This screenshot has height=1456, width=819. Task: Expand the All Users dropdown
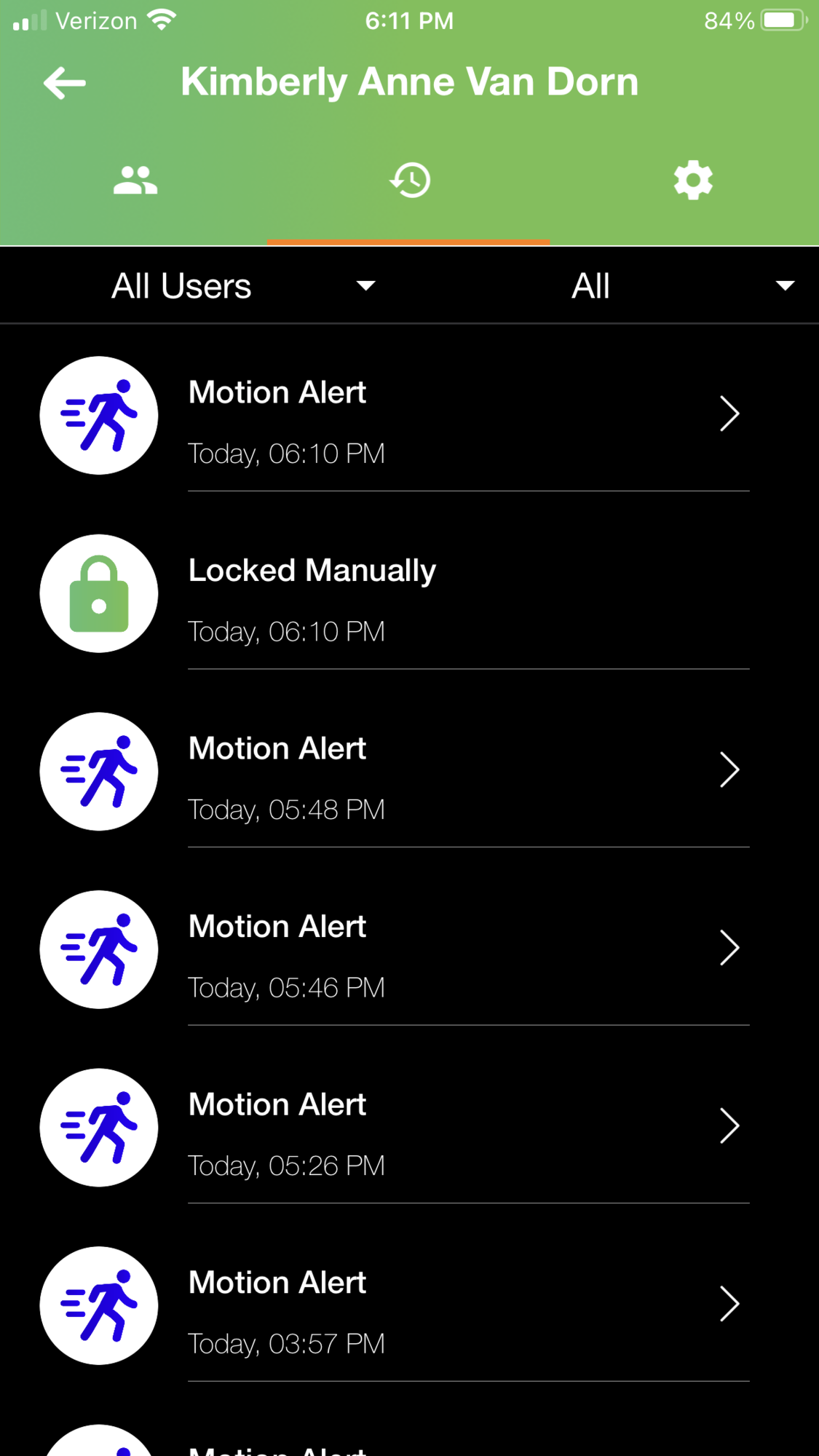[x=242, y=286]
